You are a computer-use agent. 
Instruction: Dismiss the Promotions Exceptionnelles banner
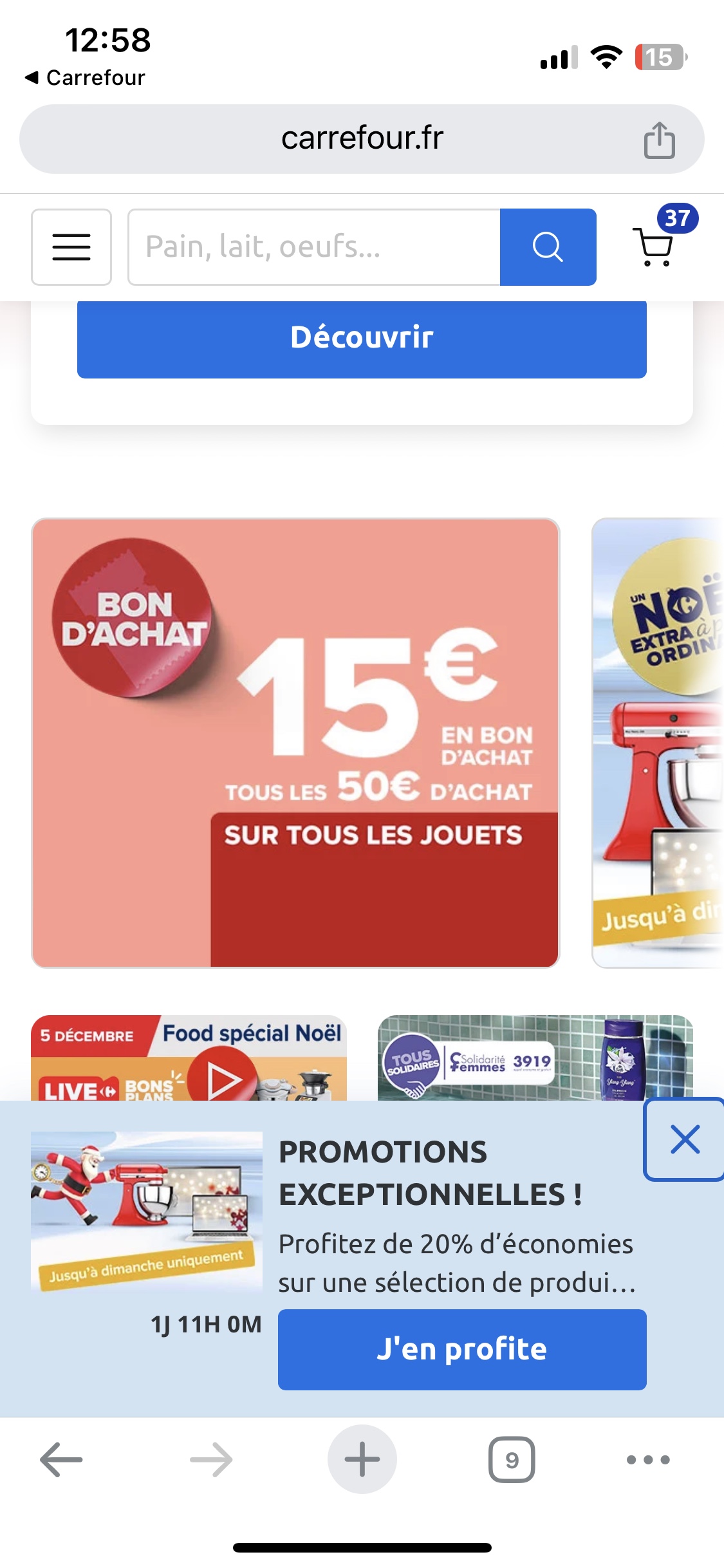pyautogui.click(x=685, y=1139)
